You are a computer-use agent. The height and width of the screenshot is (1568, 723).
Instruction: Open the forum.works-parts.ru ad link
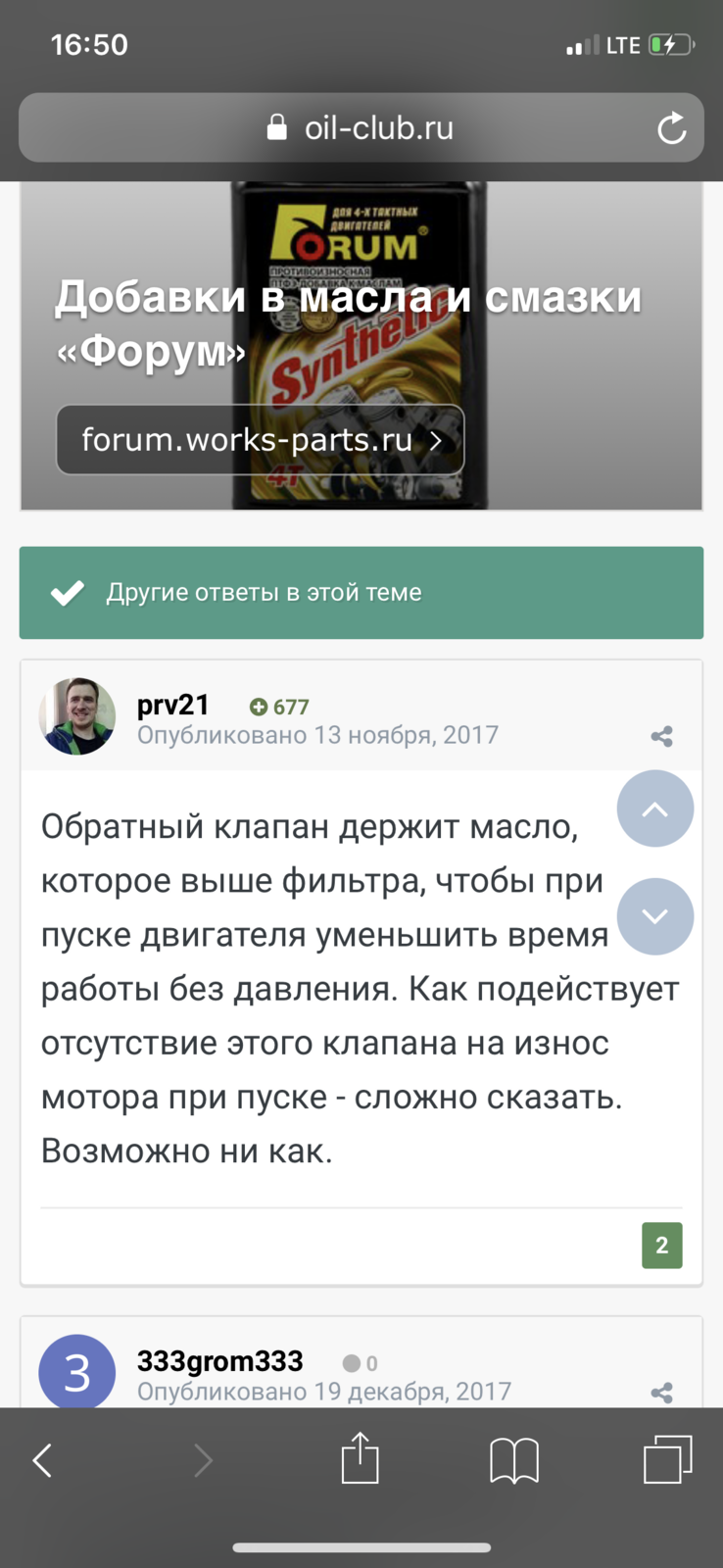tap(260, 439)
